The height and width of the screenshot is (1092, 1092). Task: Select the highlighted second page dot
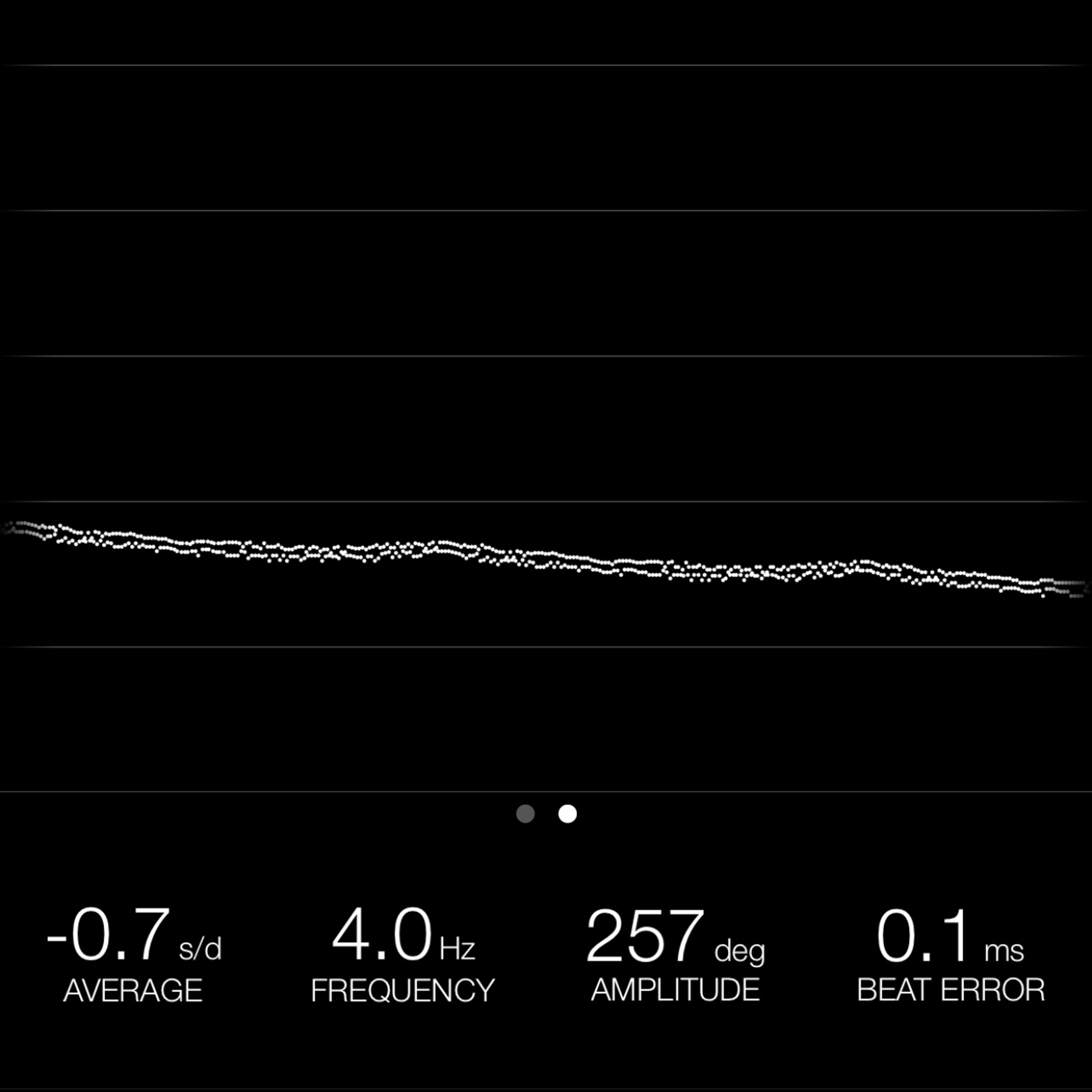(x=568, y=814)
